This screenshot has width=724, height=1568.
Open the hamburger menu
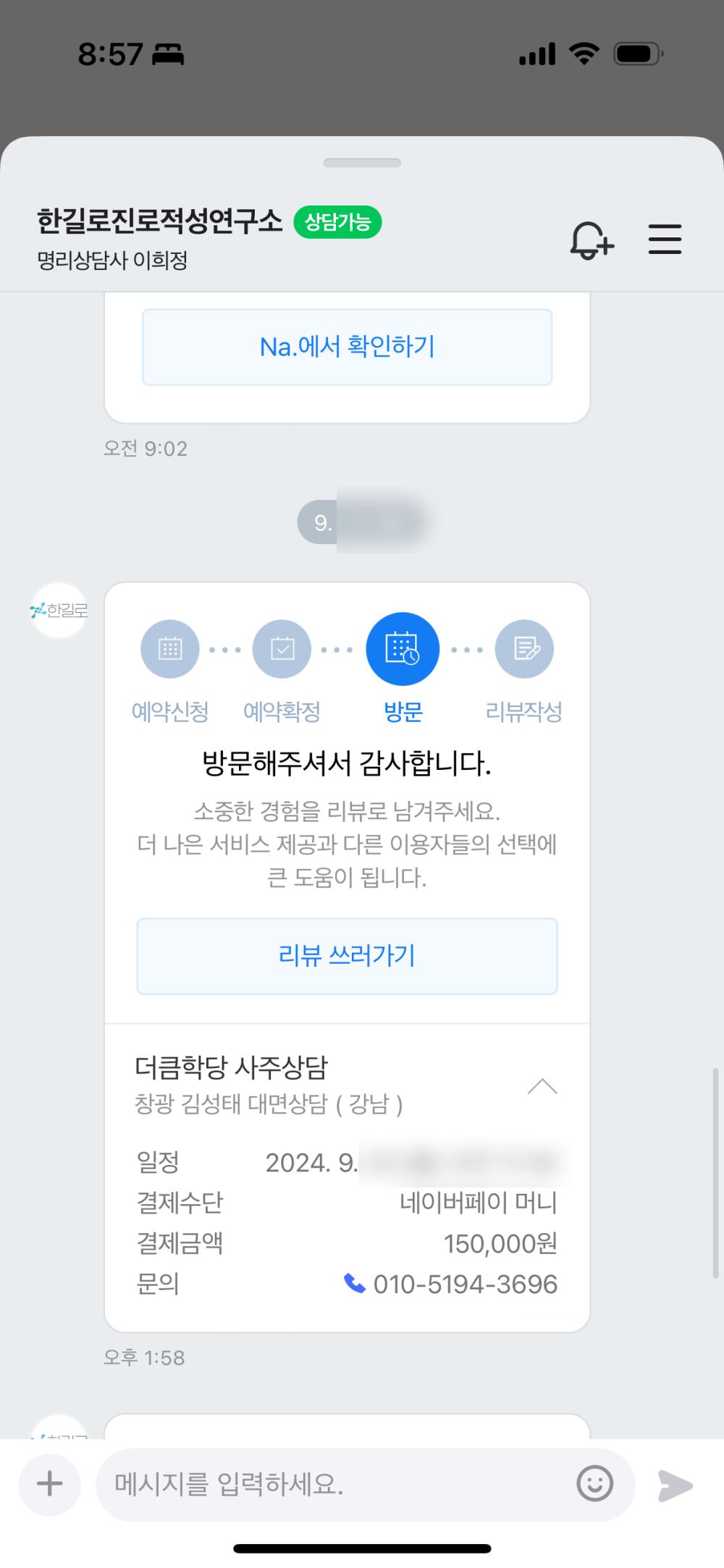[665, 240]
